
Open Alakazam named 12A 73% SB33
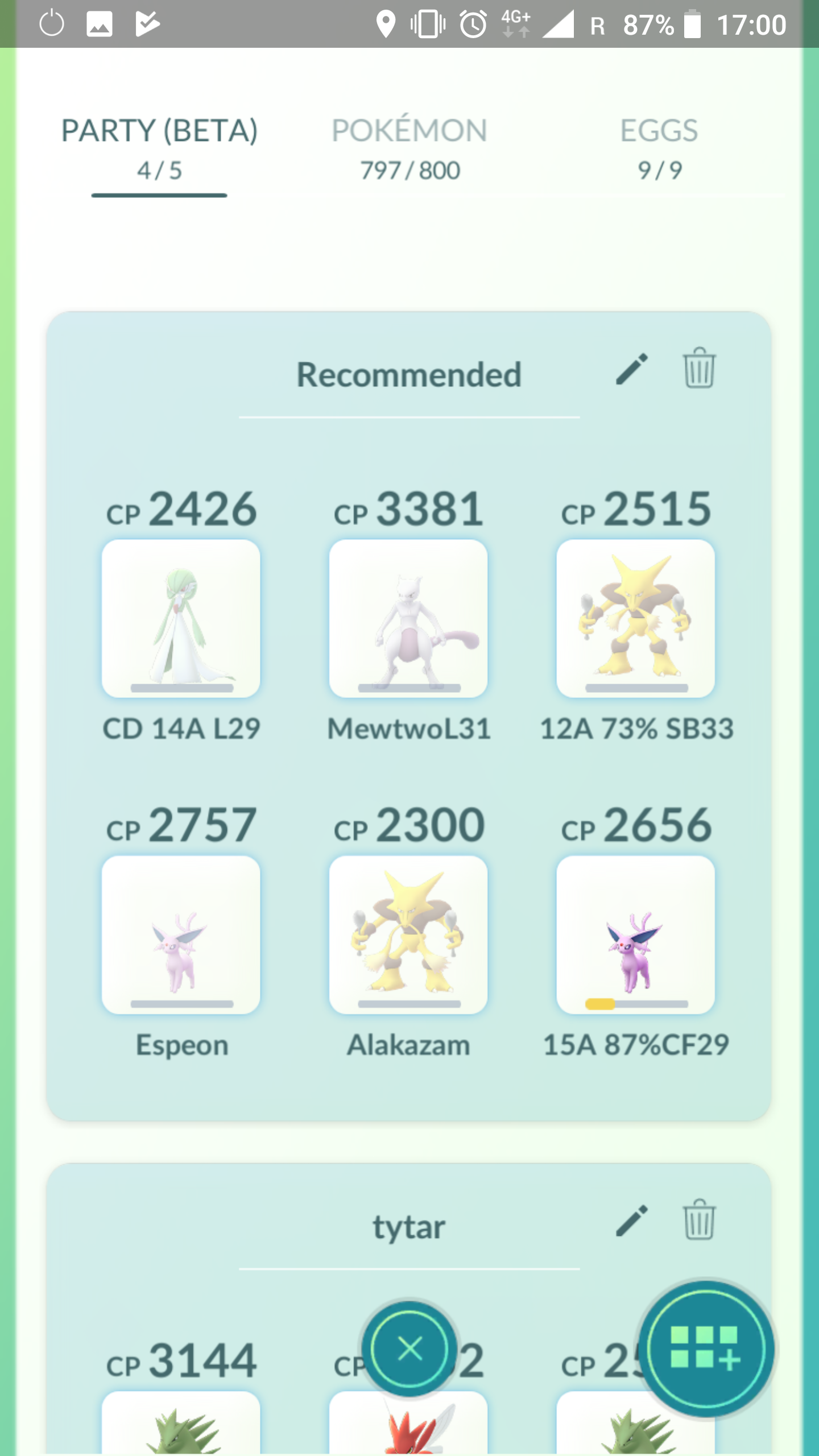(636, 618)
